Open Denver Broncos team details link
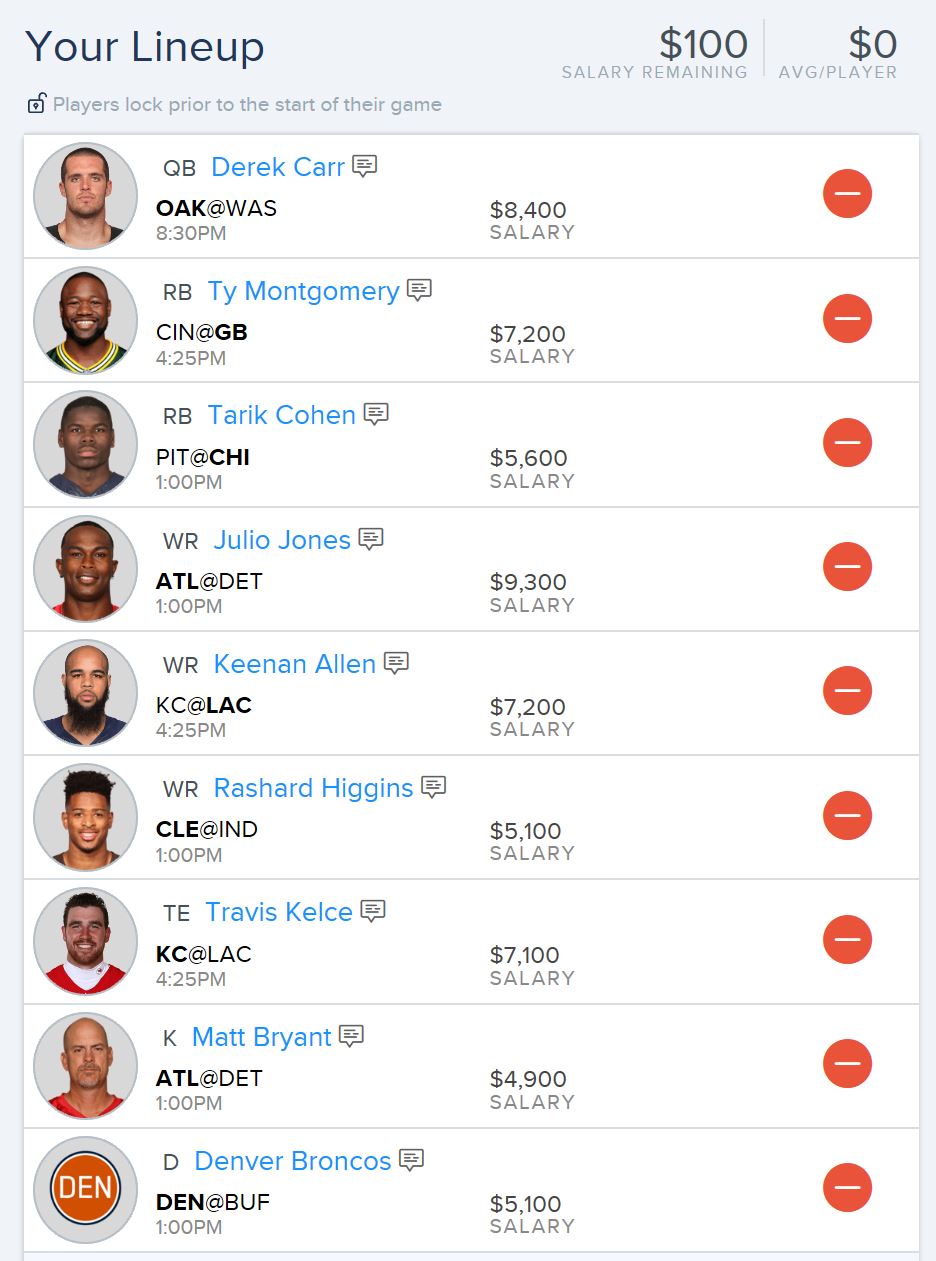 293,1161
